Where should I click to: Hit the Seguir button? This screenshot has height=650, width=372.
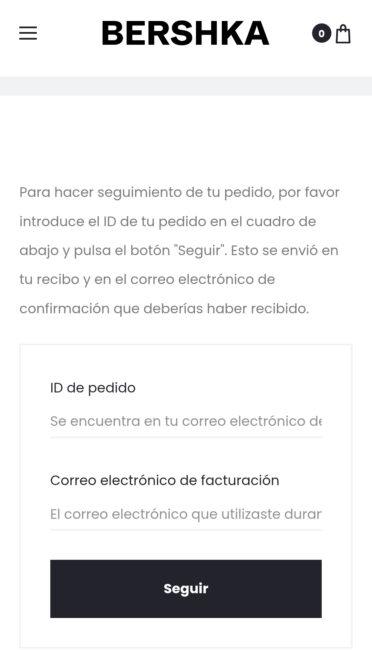(186, 589)
